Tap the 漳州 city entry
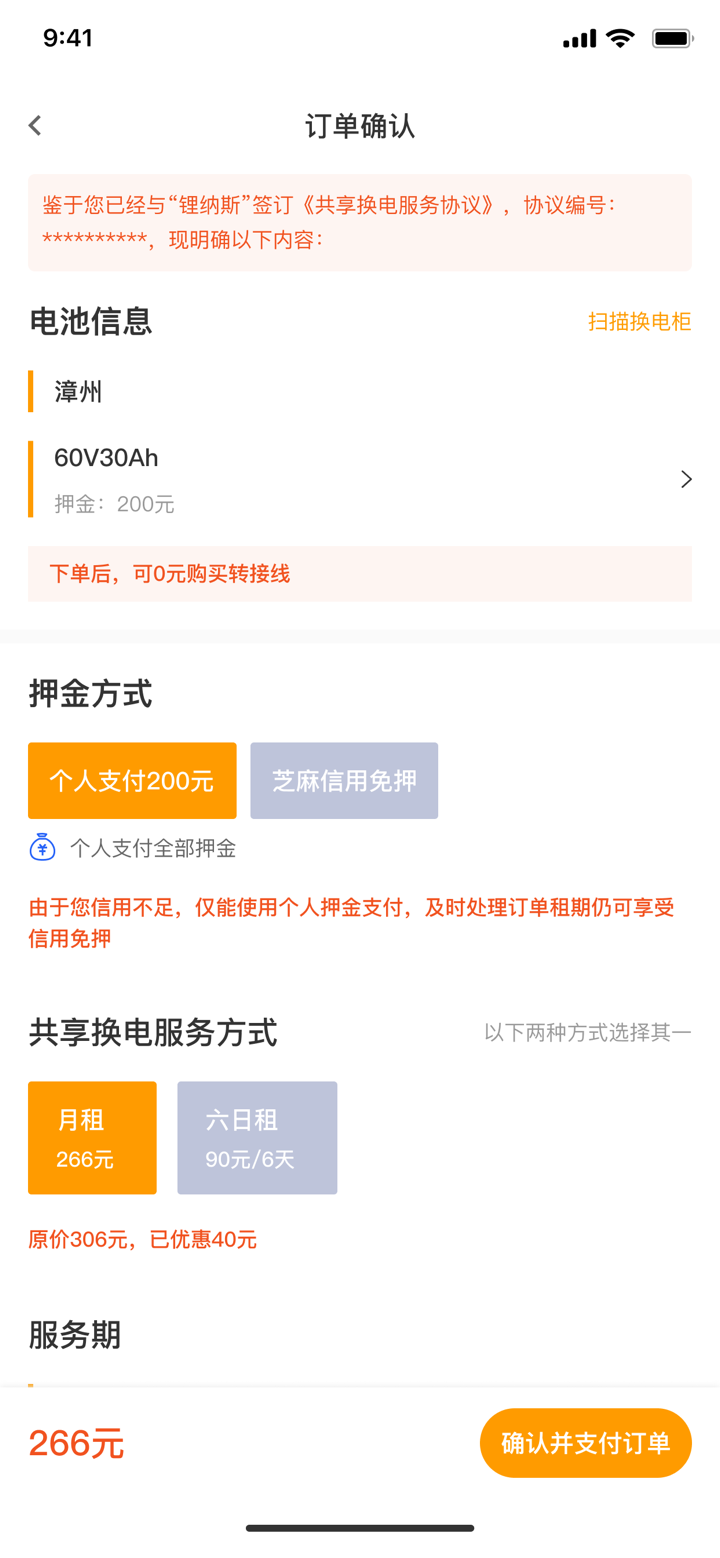720x1558 pixels. [x=78, y=391]
